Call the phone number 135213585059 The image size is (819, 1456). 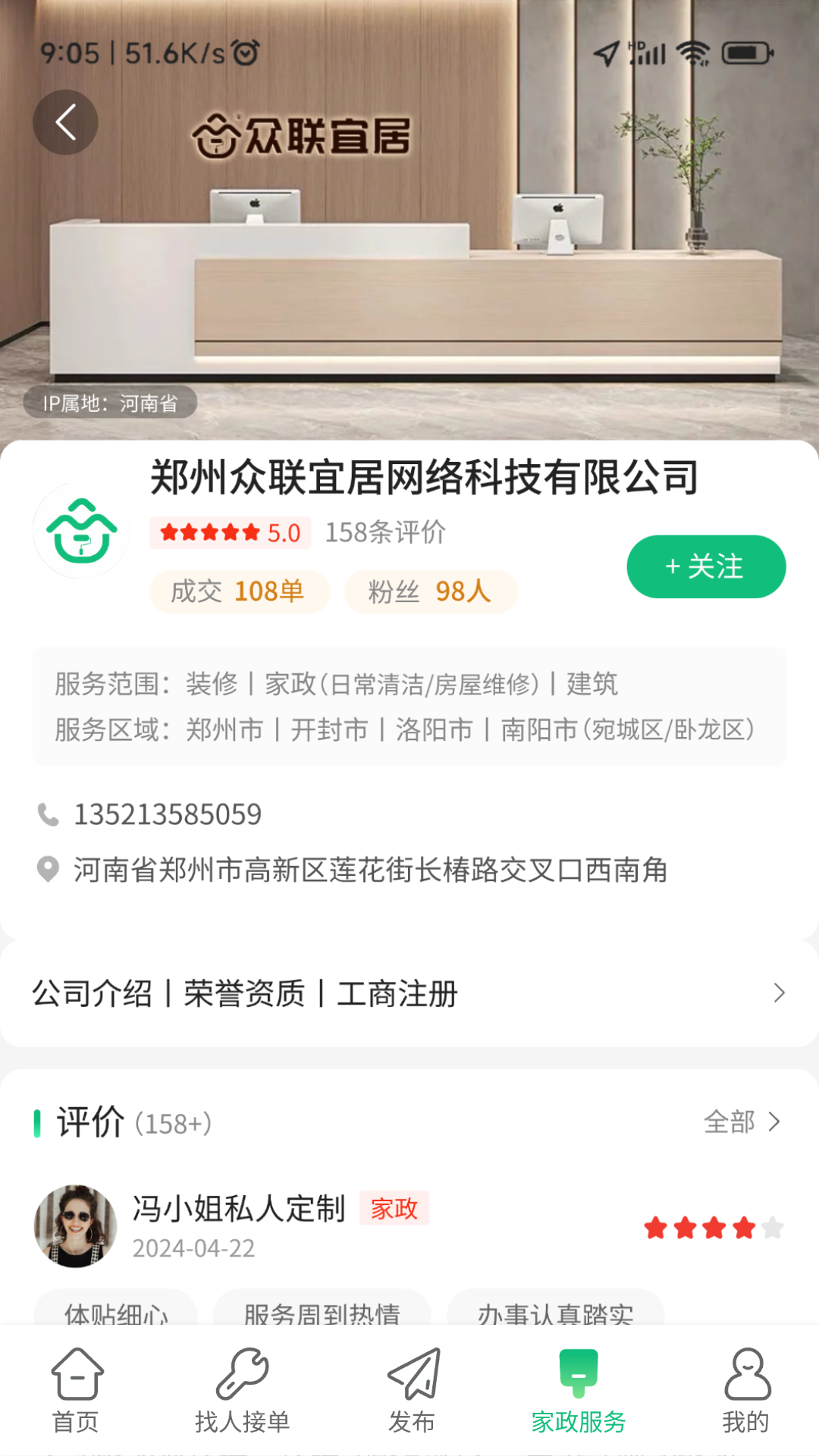[x=167, y=814]
